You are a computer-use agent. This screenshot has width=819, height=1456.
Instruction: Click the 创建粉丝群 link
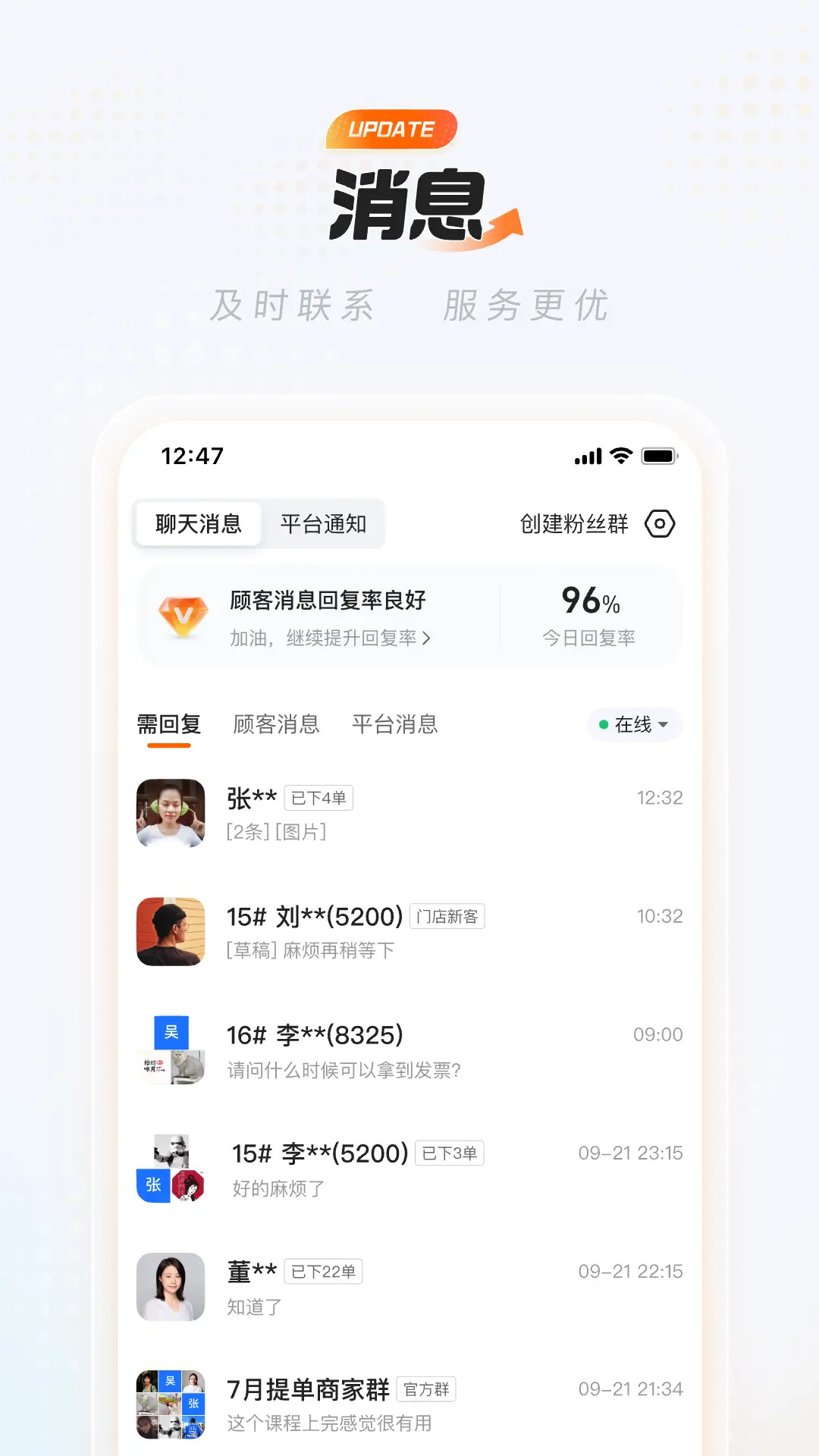573,524
